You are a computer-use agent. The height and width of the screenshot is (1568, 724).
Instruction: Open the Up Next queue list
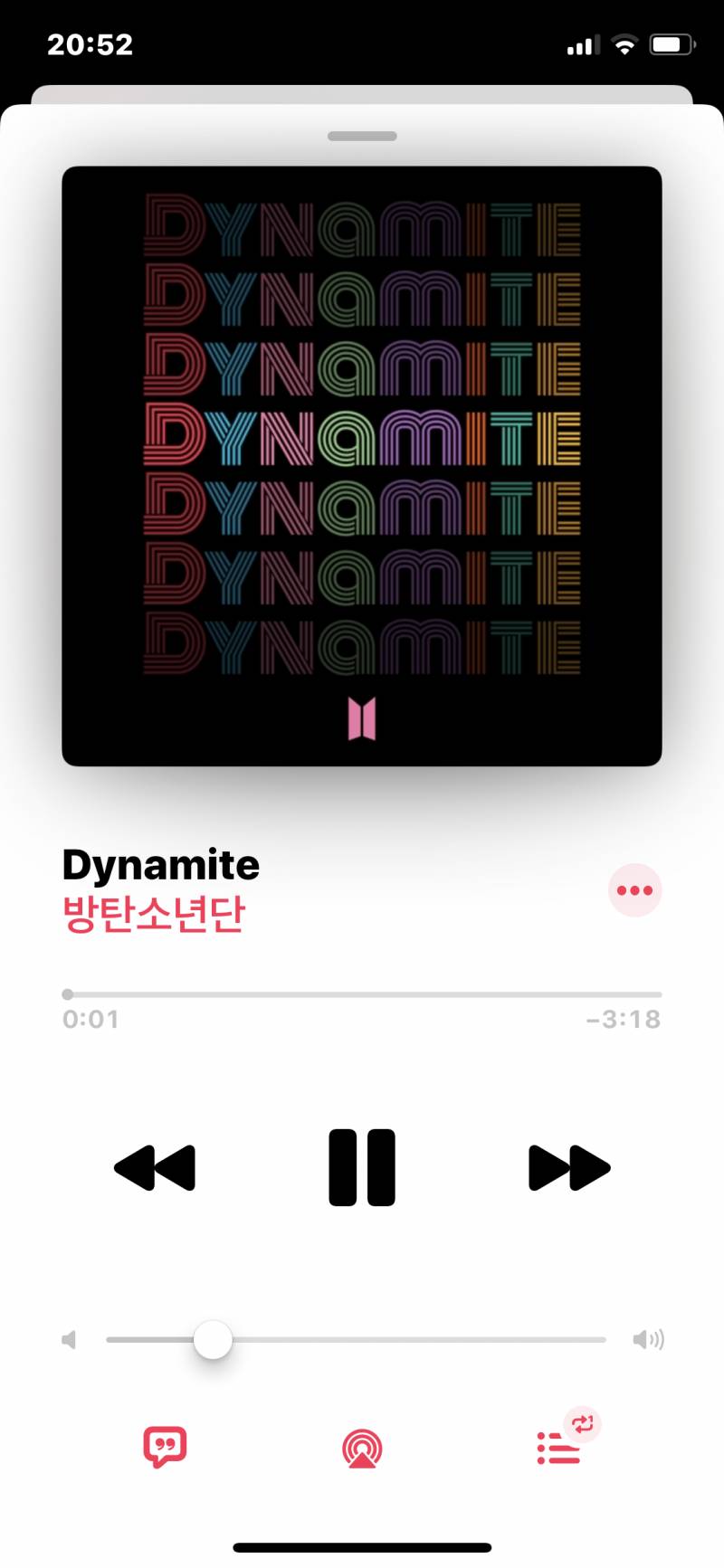558,1448
